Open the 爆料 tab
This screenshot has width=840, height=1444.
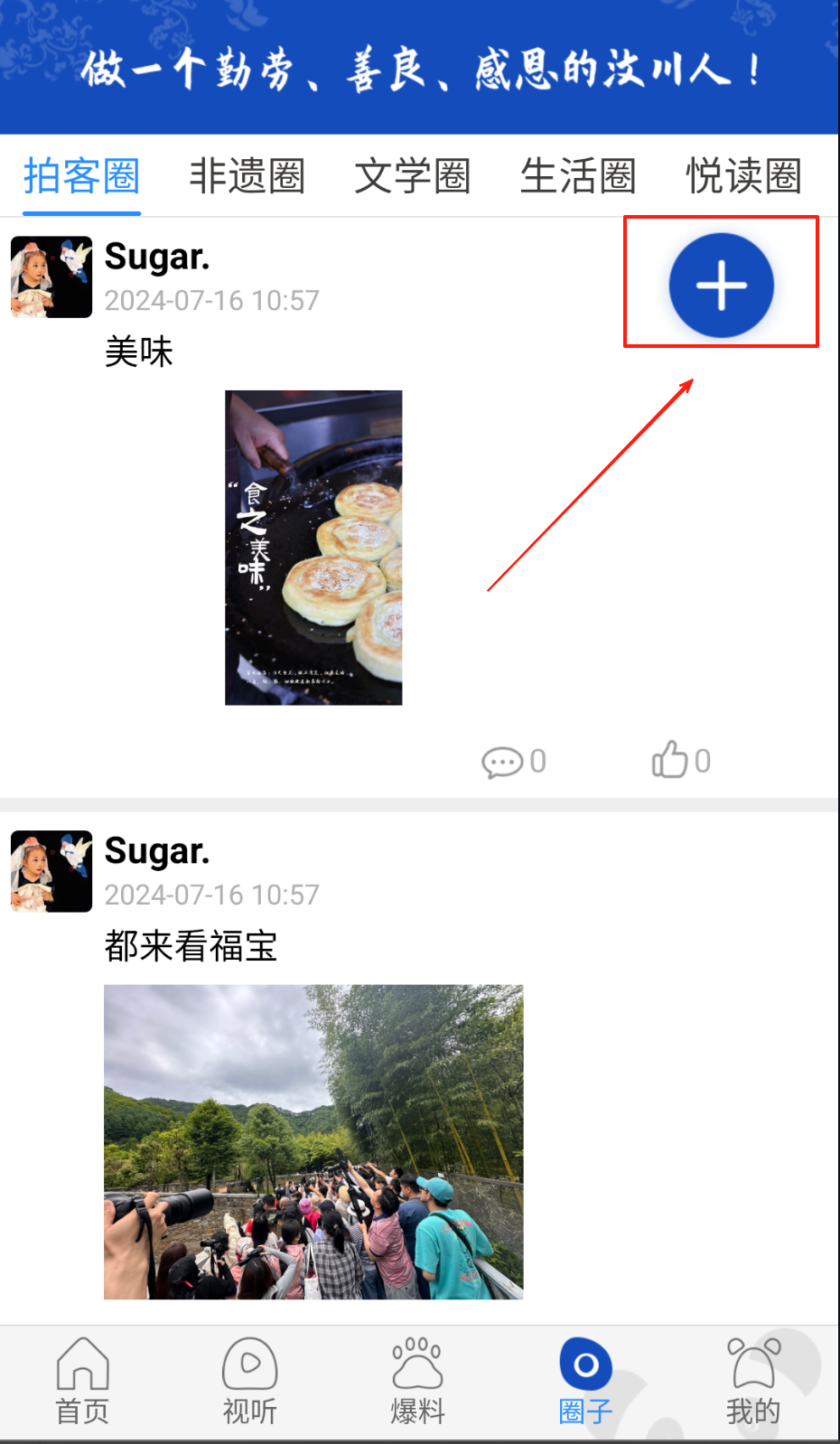(417, 1383)
